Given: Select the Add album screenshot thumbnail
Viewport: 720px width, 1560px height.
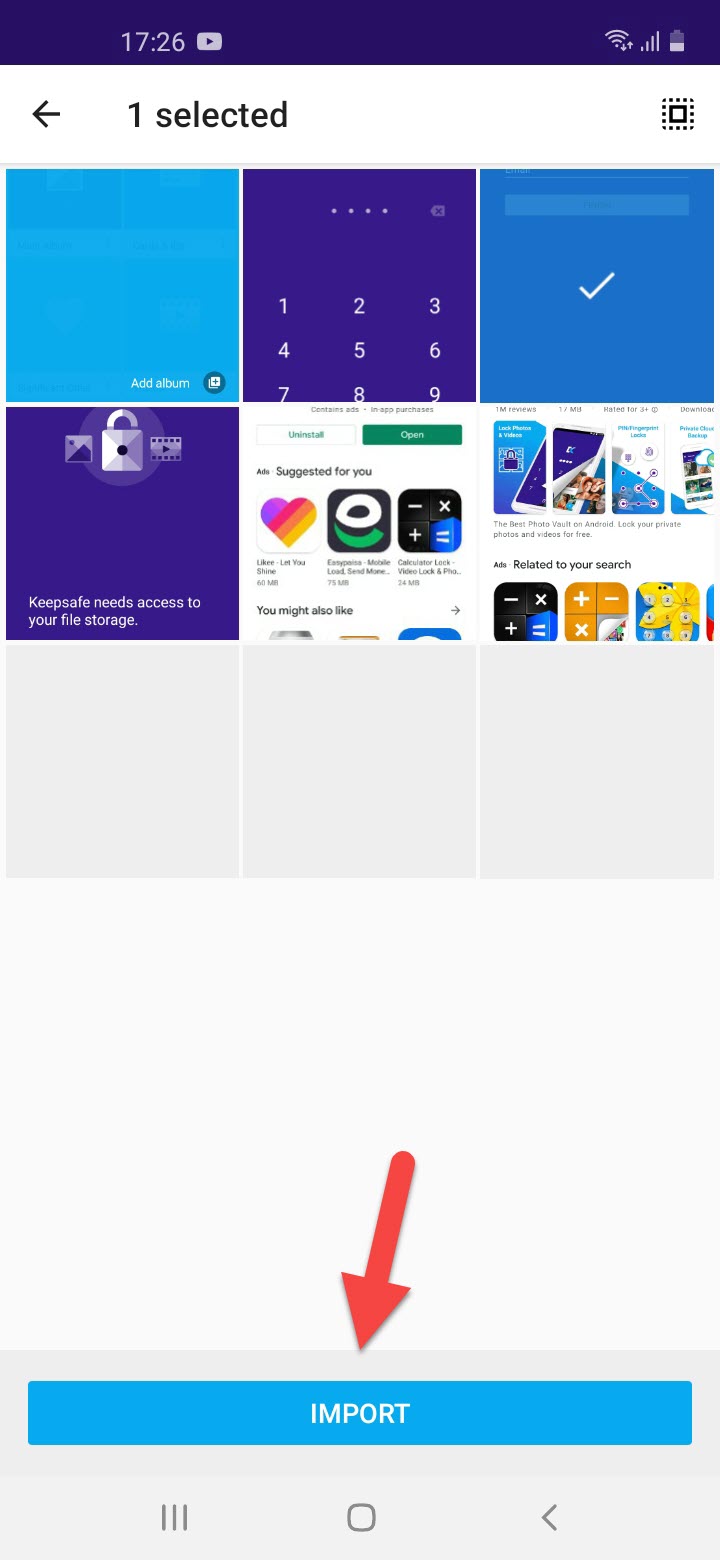Looking at the screenshot, I should [122, 286].
